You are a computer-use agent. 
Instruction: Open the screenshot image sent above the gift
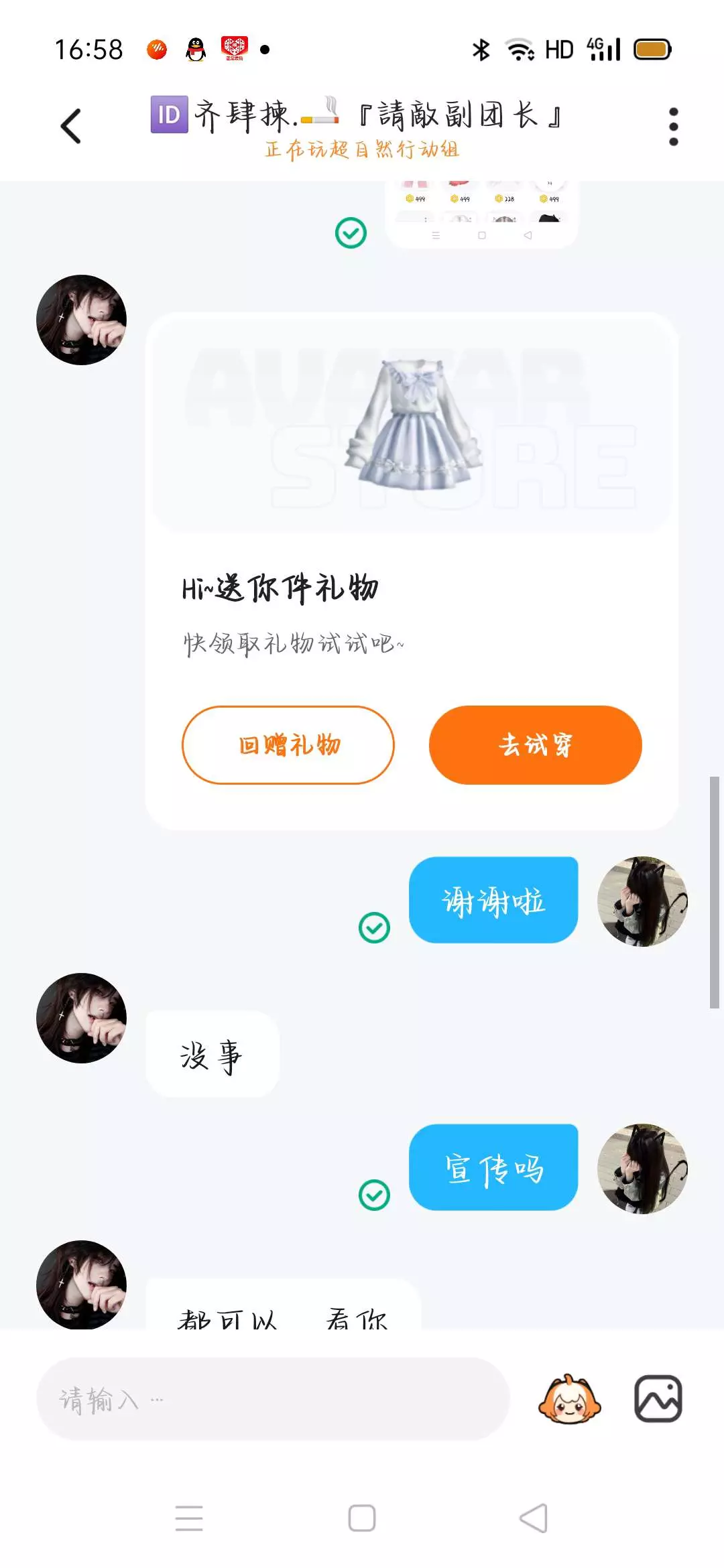pyautogui.click(x=481, y=214)
